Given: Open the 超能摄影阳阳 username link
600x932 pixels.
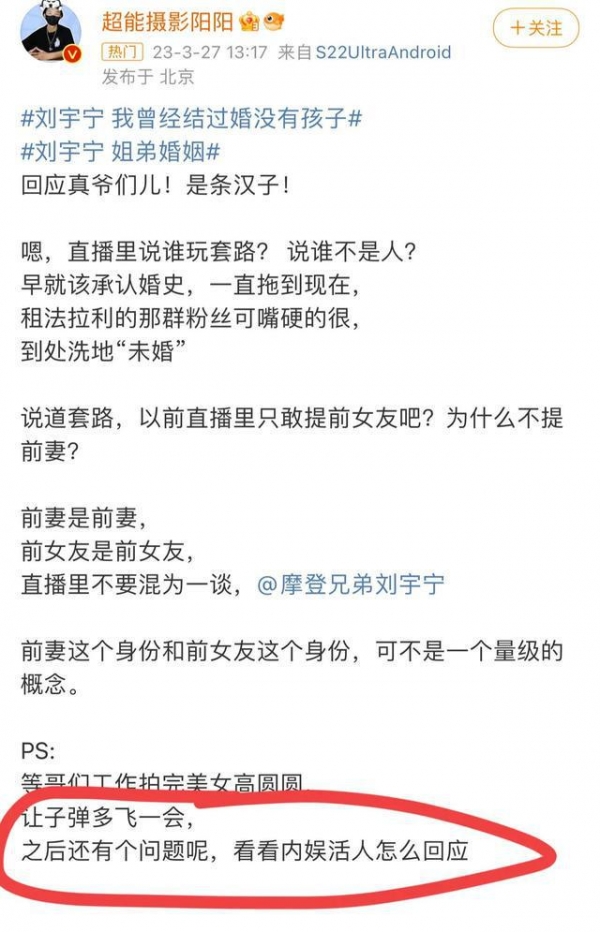Looking at the screenshot, I should (x=167, y=21).
